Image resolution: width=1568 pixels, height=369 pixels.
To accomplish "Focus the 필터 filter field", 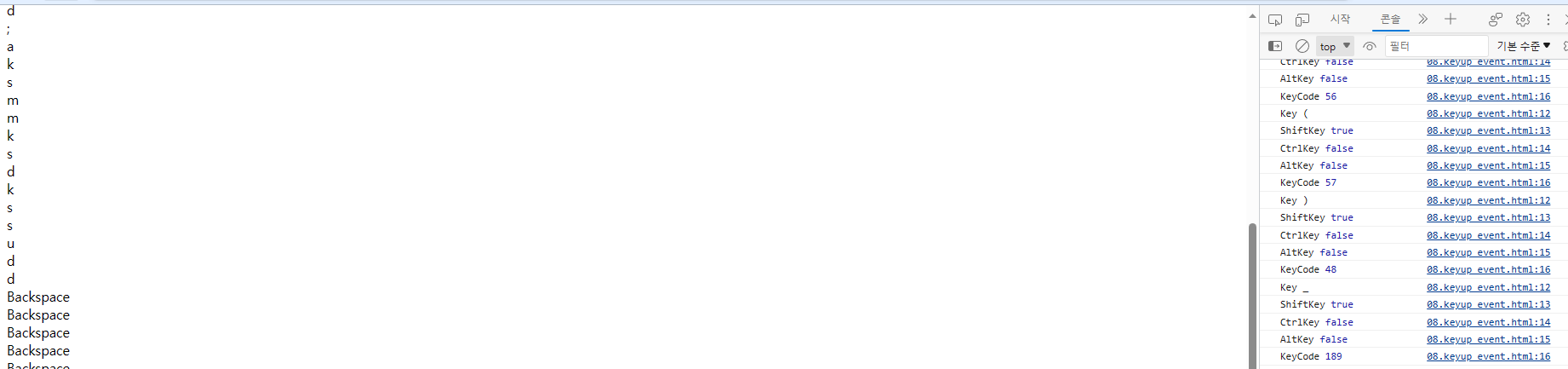I will (x=1435, y=46).
